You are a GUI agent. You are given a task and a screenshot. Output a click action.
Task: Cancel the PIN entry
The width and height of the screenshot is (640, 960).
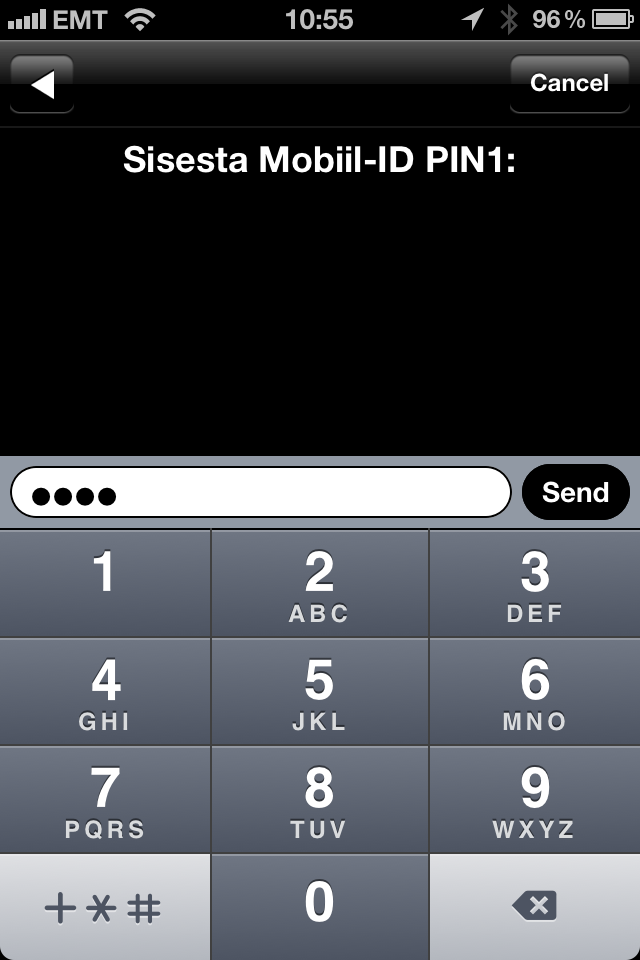[569, 83]
